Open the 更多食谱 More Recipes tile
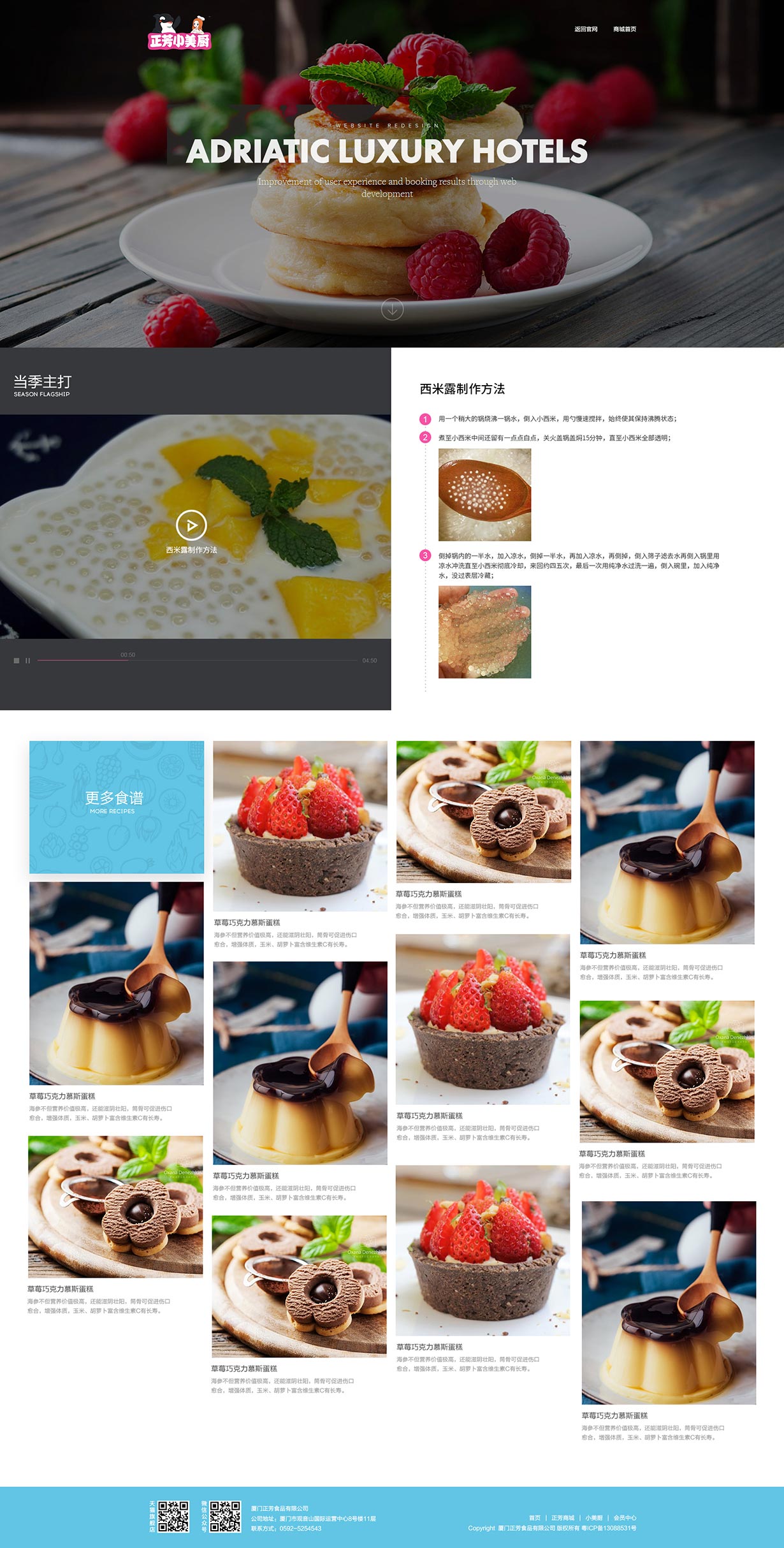 click(117, 807)
